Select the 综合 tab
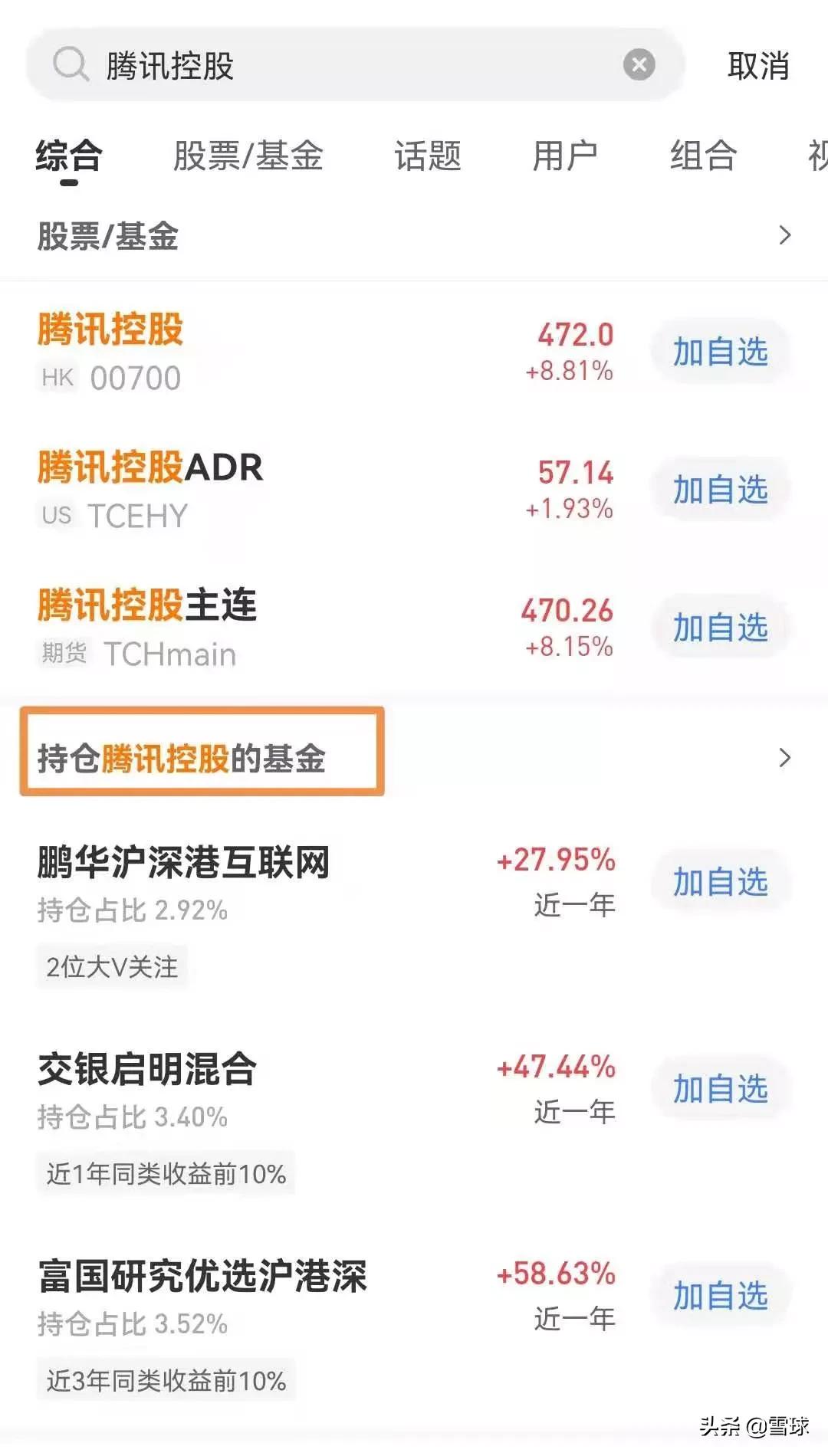This screenshot has width=828, height=1456. coord(69,156)
